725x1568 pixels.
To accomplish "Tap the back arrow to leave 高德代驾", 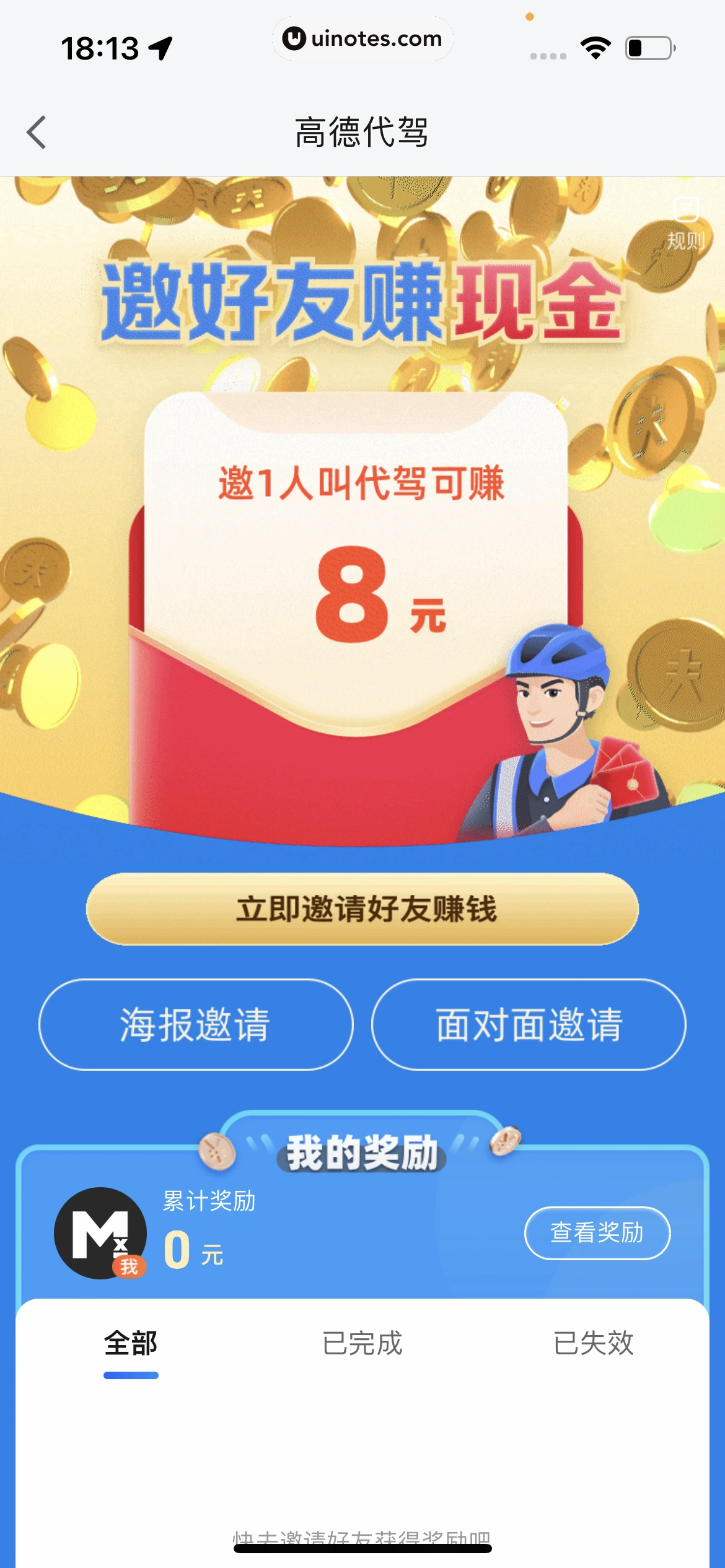I will (x=36, y=131).
